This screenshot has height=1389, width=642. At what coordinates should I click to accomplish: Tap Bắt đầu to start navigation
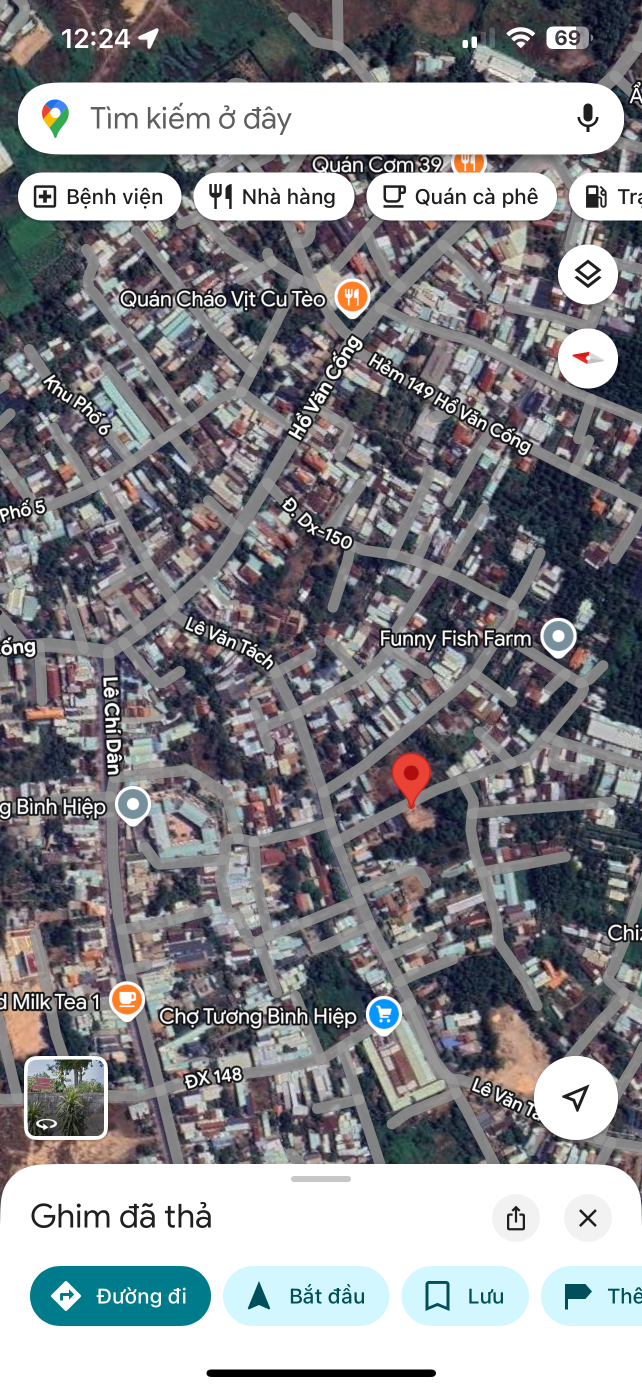coord(307,1297)
